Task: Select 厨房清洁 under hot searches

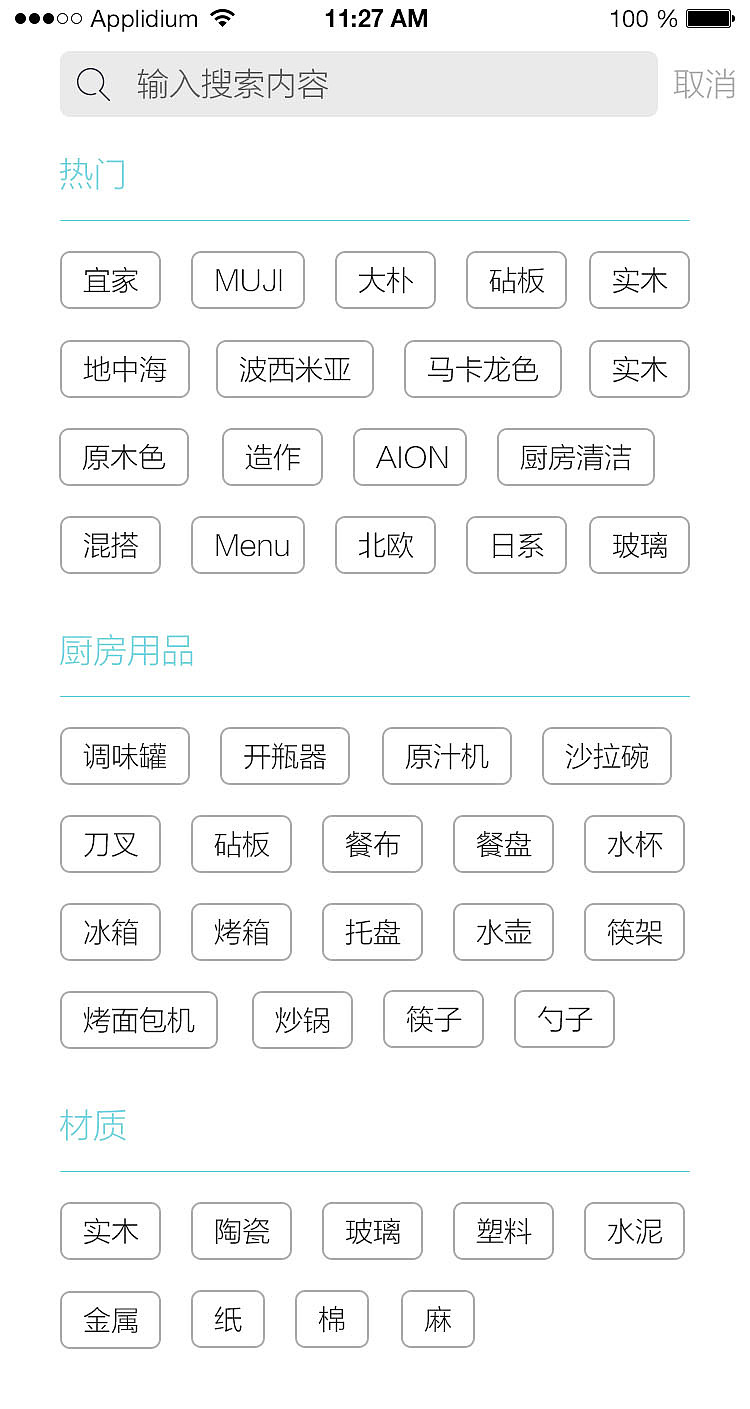Action: click(x=575, y=457)
